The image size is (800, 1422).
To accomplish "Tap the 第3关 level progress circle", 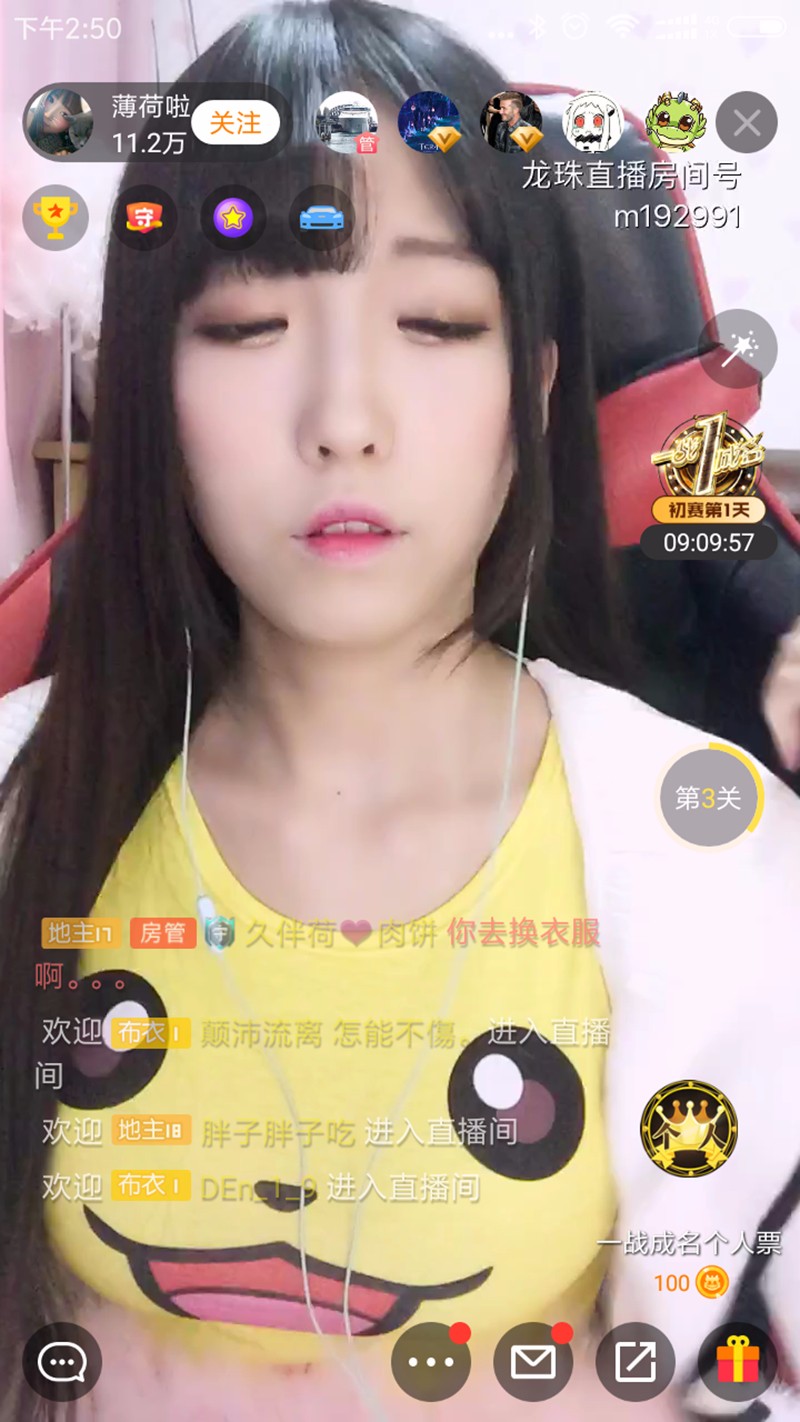I will [x=709, y=797].
